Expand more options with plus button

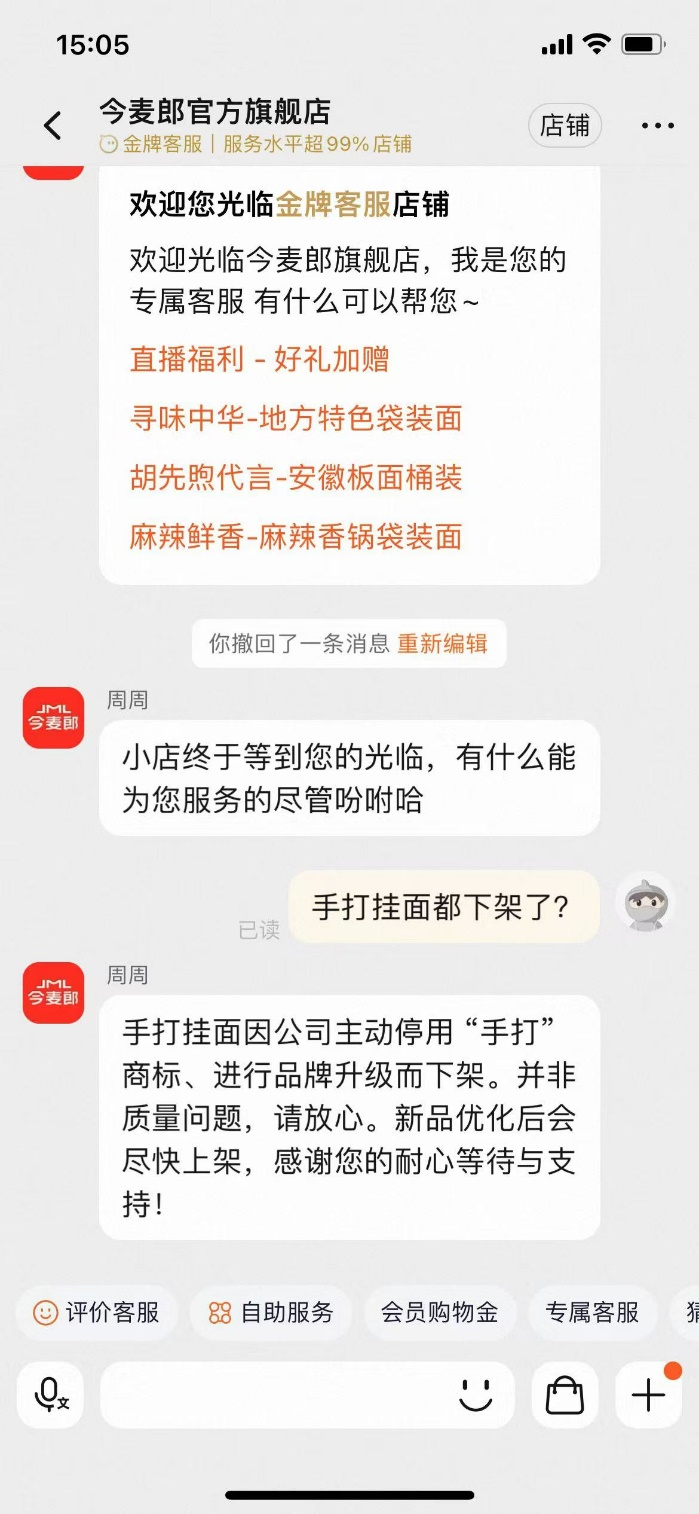click(648, 1394)
